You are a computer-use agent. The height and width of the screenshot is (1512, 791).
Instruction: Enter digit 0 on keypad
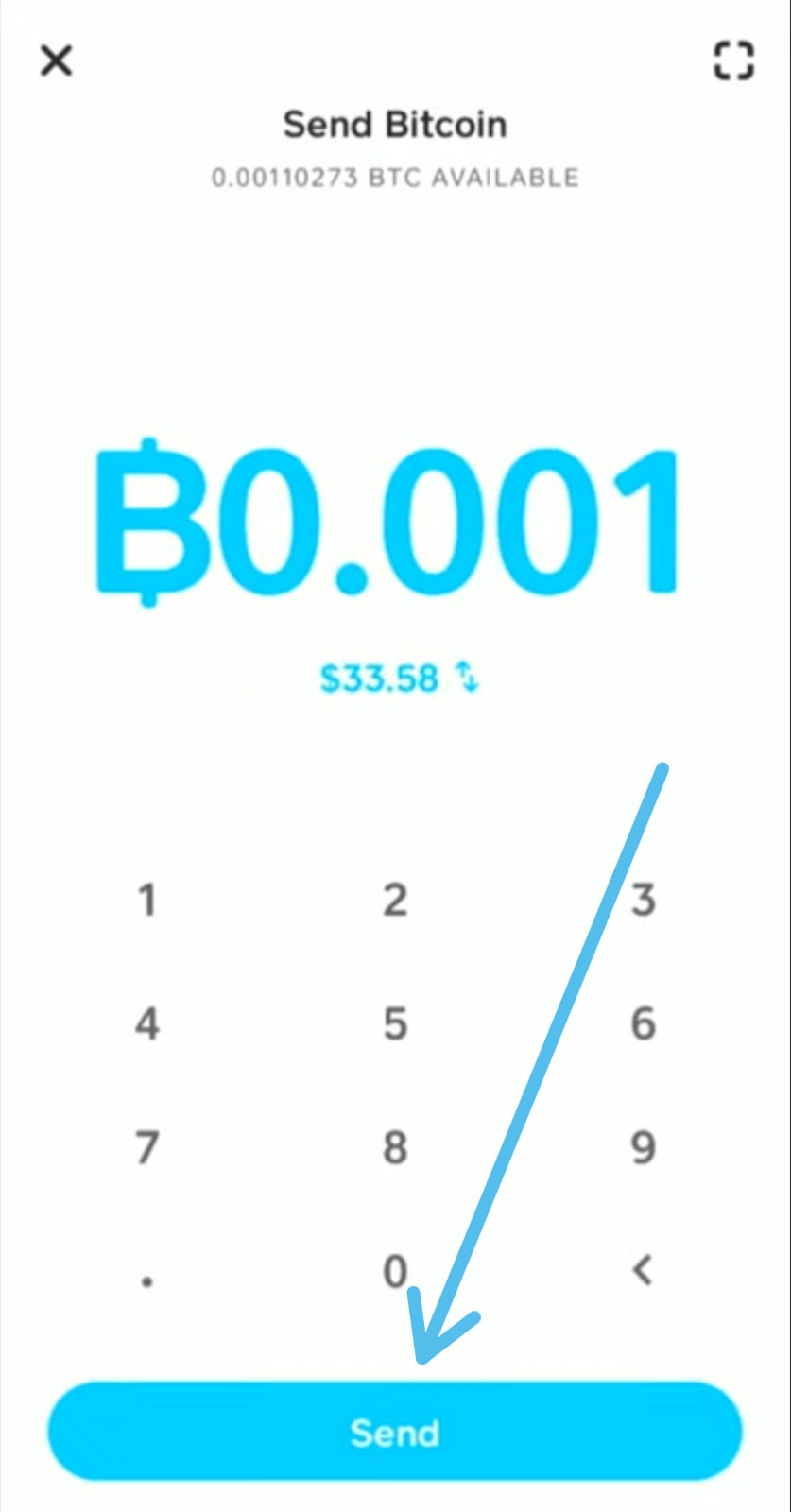point(395,1271)
